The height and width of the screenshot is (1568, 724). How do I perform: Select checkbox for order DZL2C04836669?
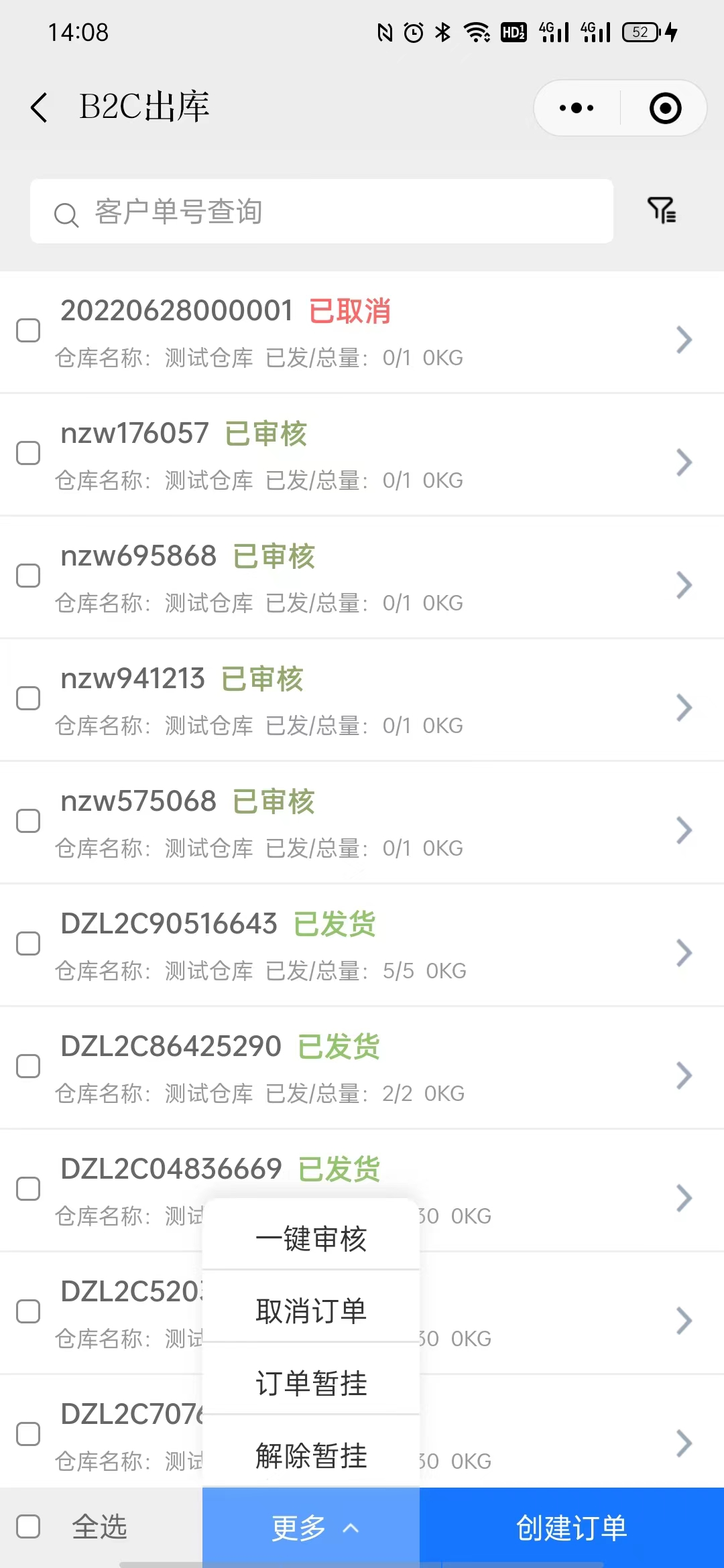28,1189
